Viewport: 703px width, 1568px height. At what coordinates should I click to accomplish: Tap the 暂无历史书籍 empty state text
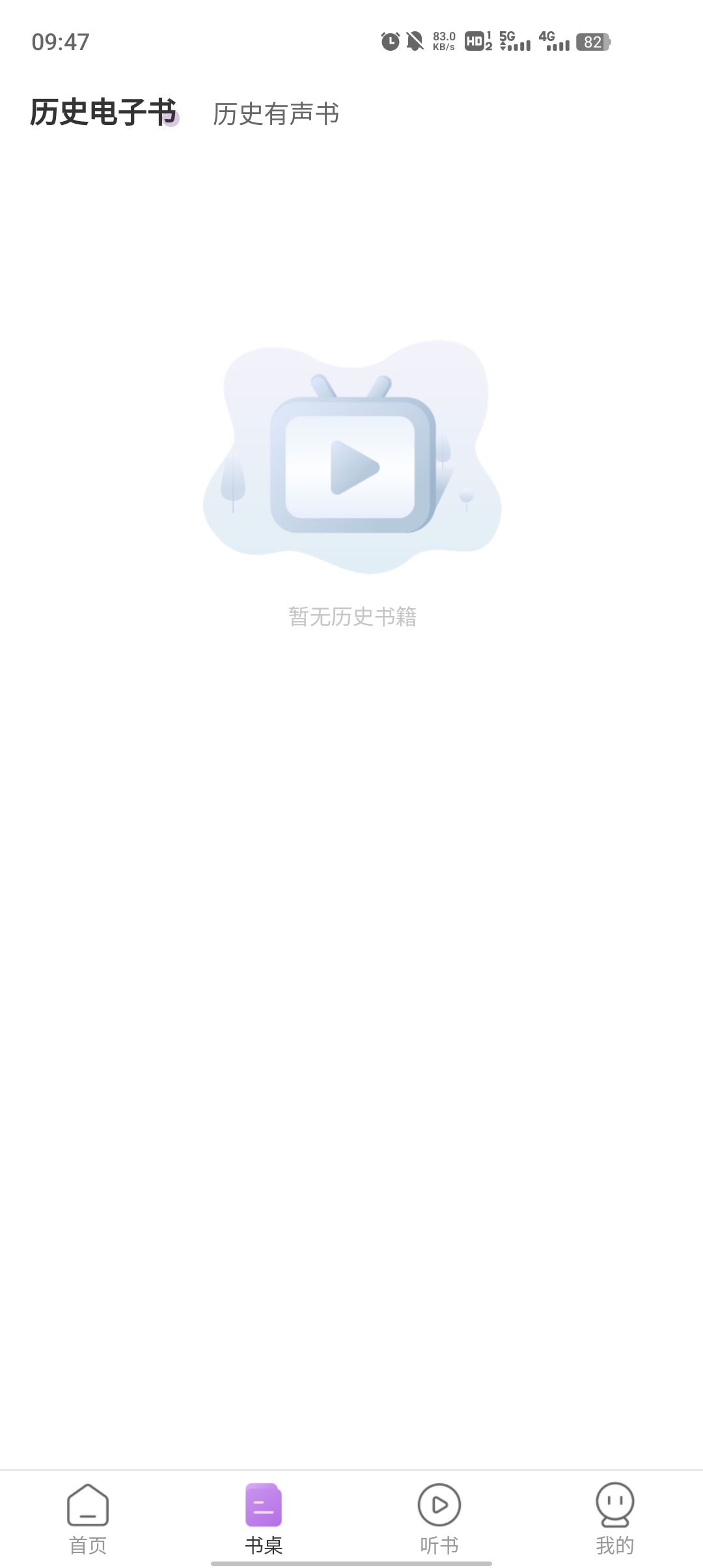(x=354, y=614)
